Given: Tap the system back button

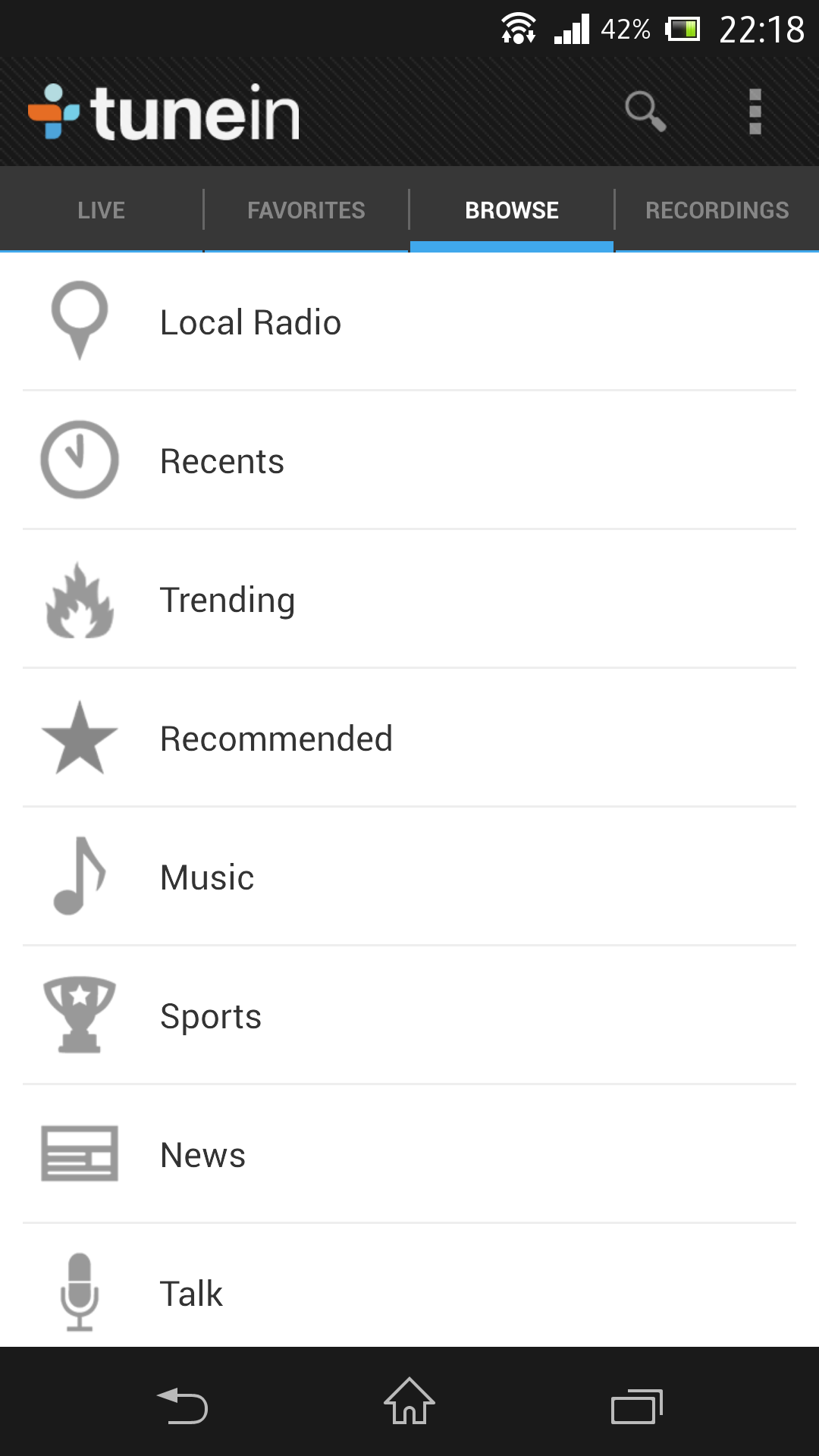Looking at the screenshot, I should tap(182, 1405).
